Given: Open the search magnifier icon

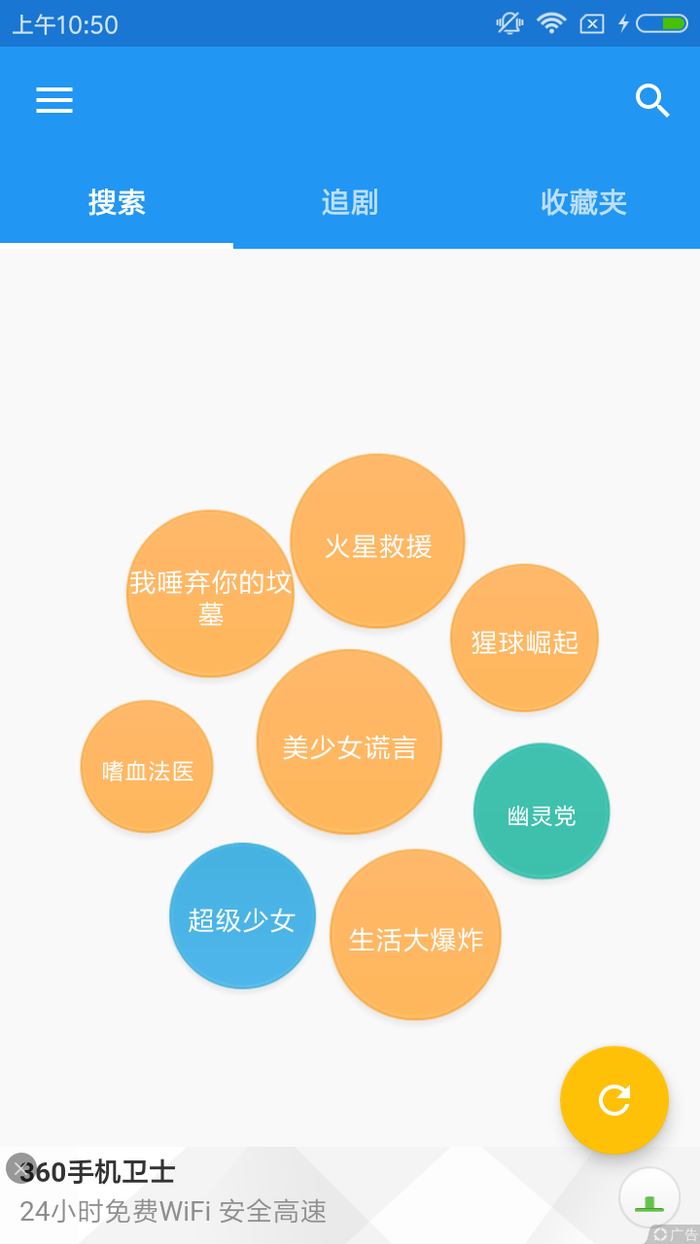Looking at the screenshot, I should 652,101.
